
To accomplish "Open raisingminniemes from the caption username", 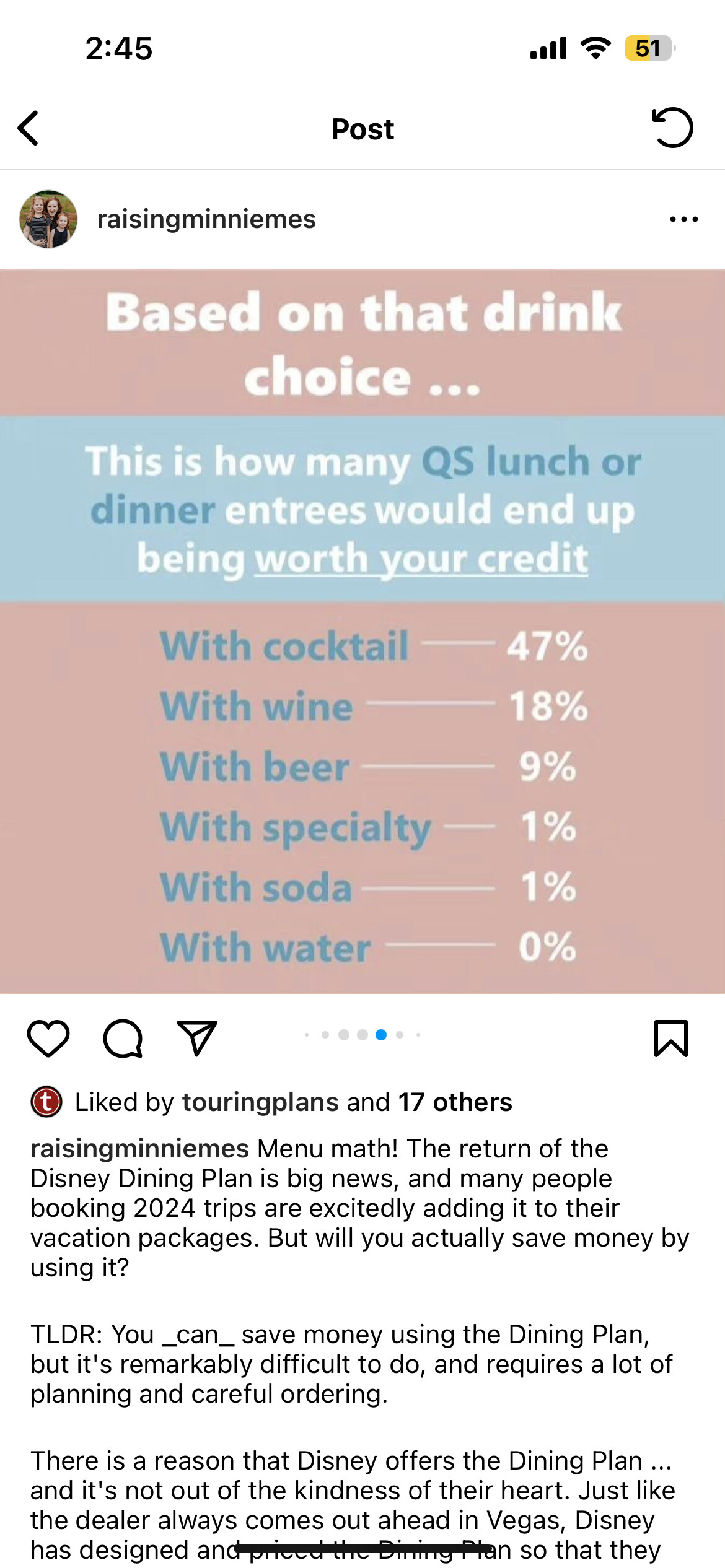I will tap(140, 1149).
